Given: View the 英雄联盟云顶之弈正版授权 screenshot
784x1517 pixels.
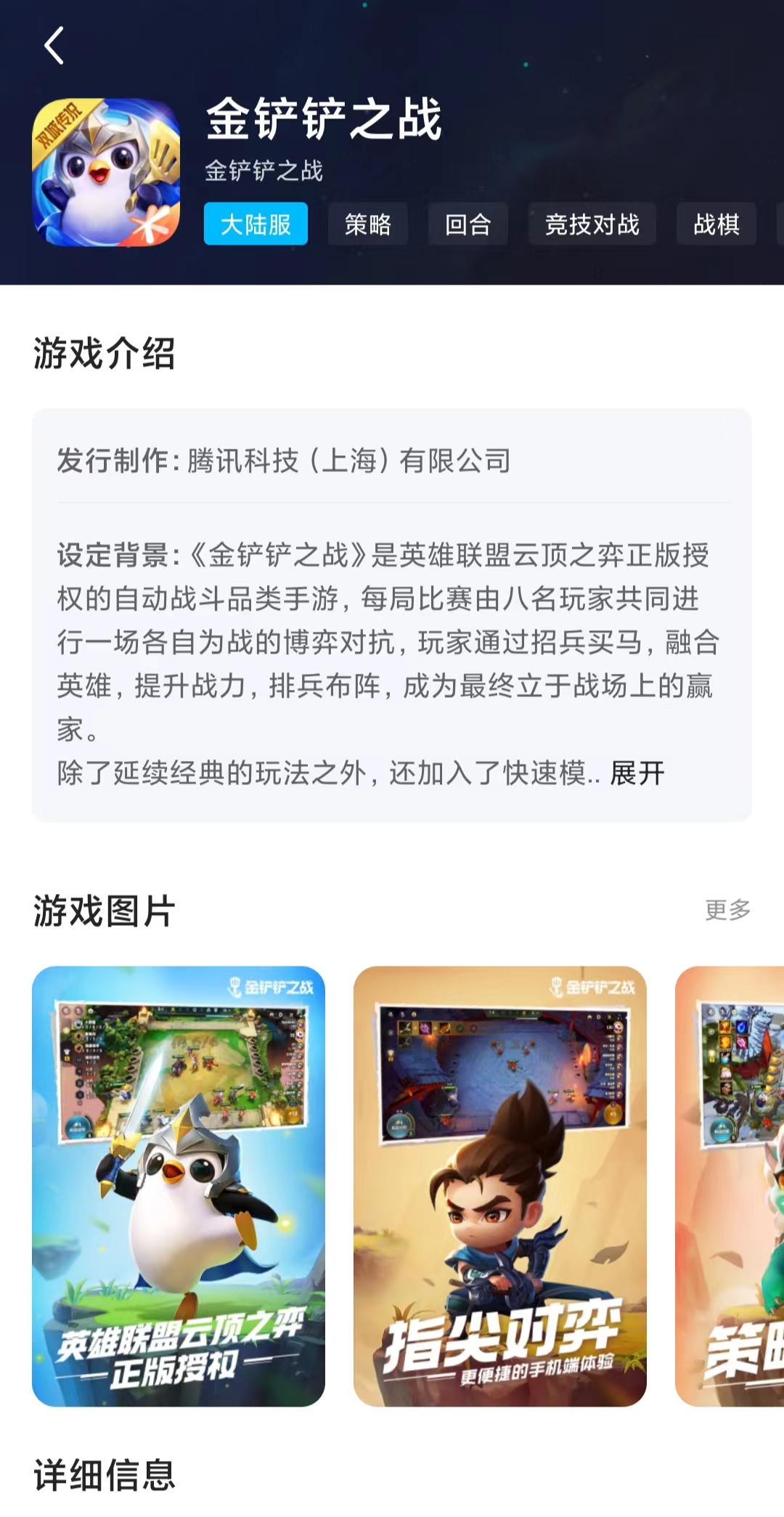Looking at the screenshot, I should [x=179, y=1186].
